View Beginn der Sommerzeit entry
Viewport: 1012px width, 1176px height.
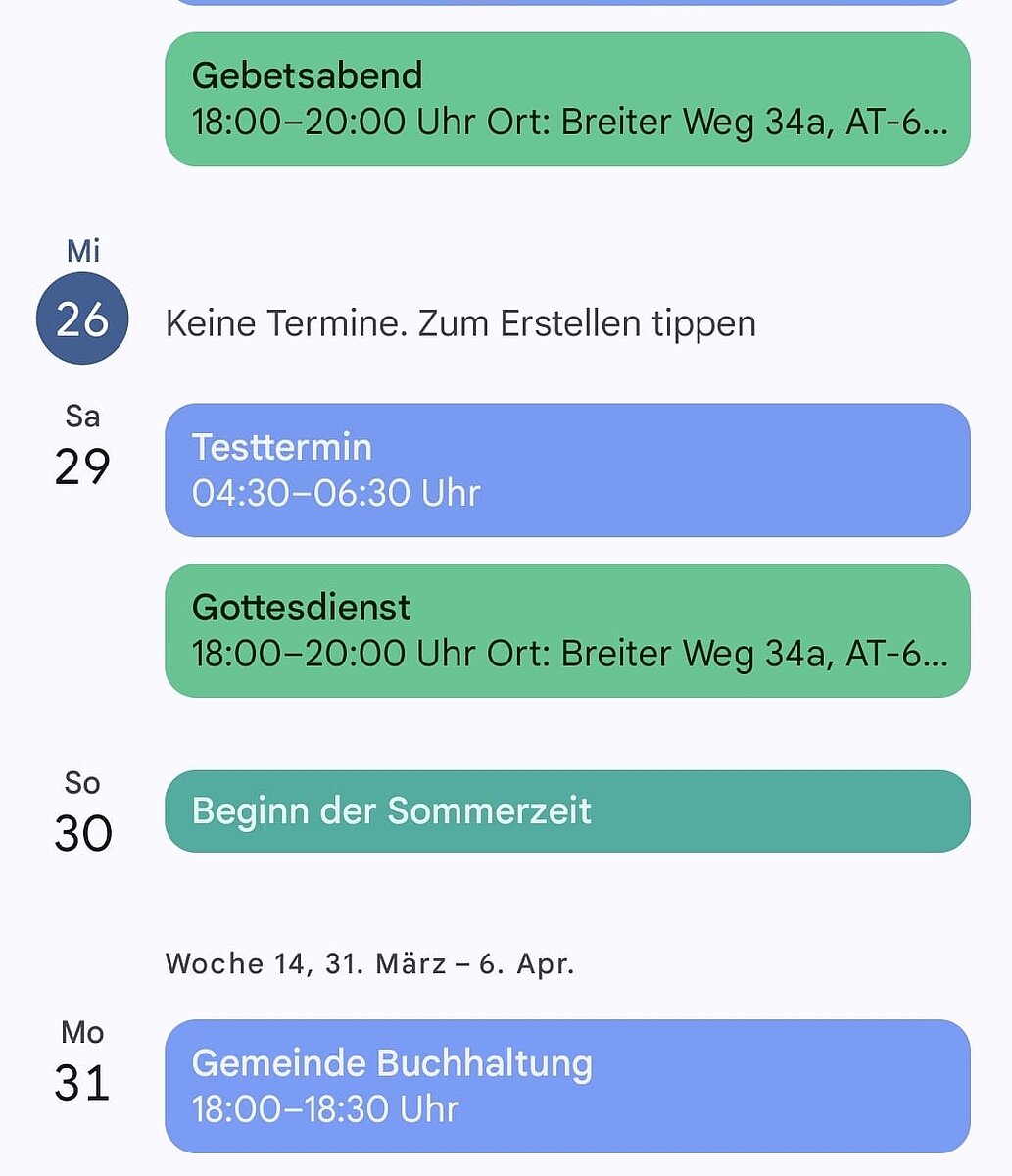[567, 811]
